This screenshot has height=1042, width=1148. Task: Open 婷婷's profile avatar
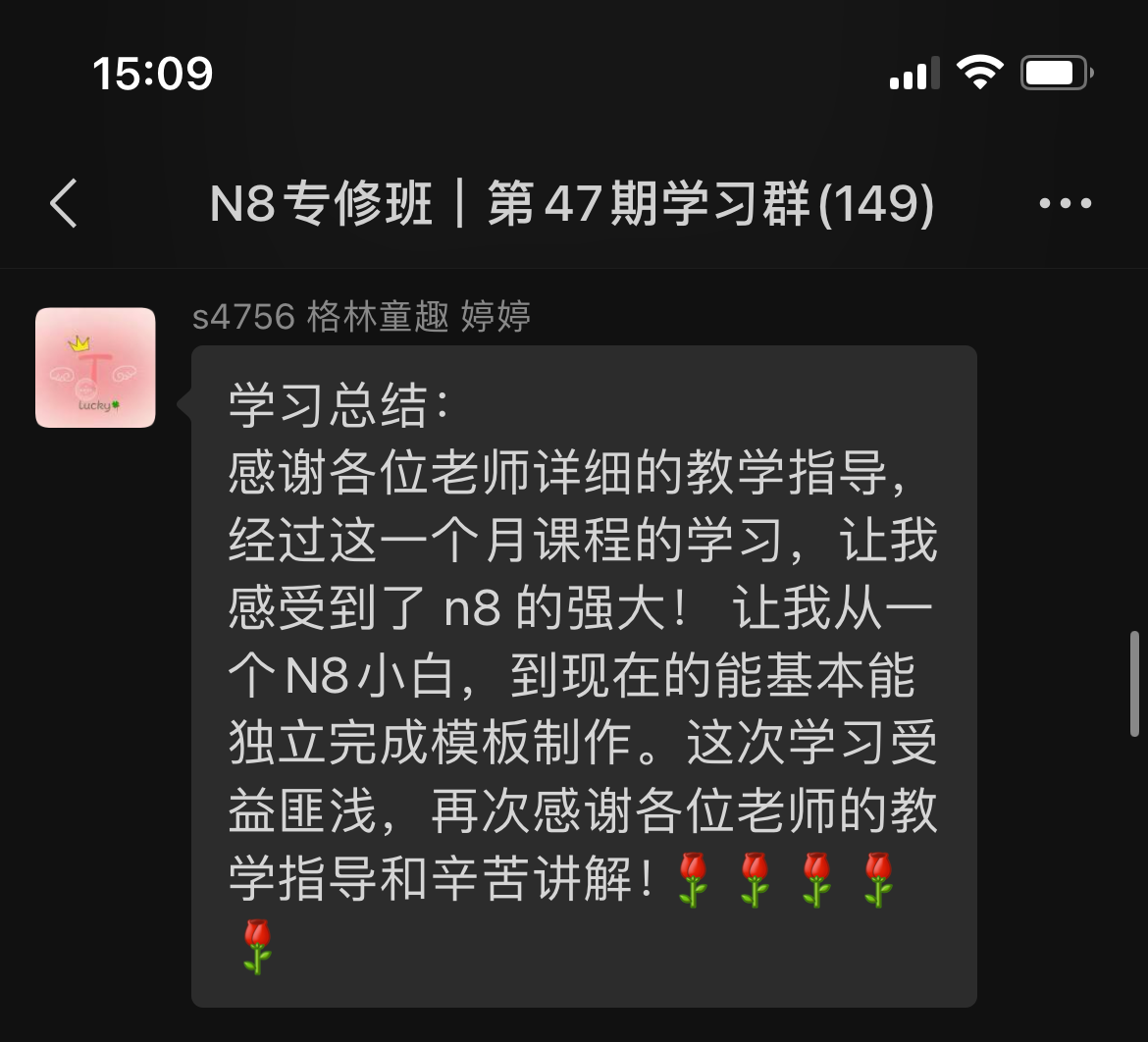(x=95, y=368)
